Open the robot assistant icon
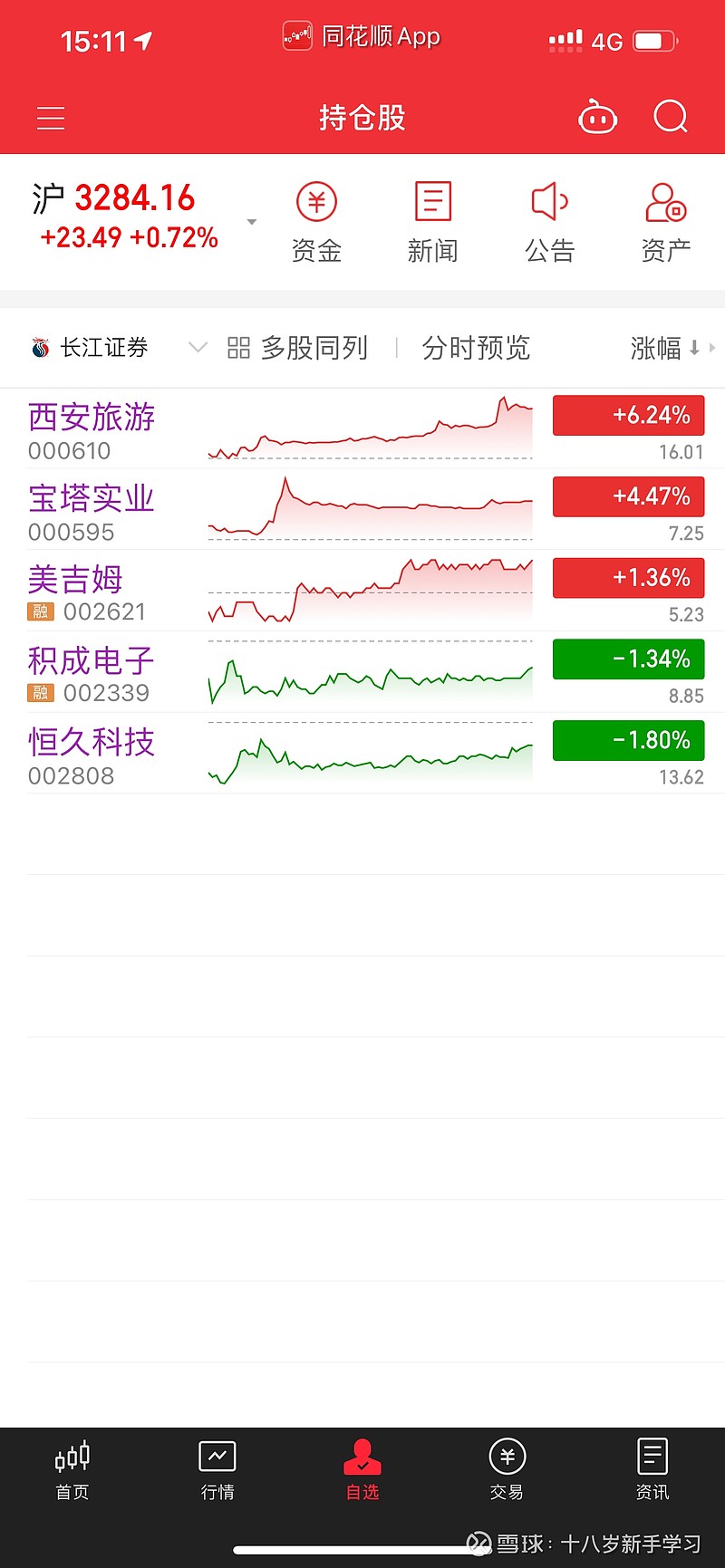 click(598, 118)
